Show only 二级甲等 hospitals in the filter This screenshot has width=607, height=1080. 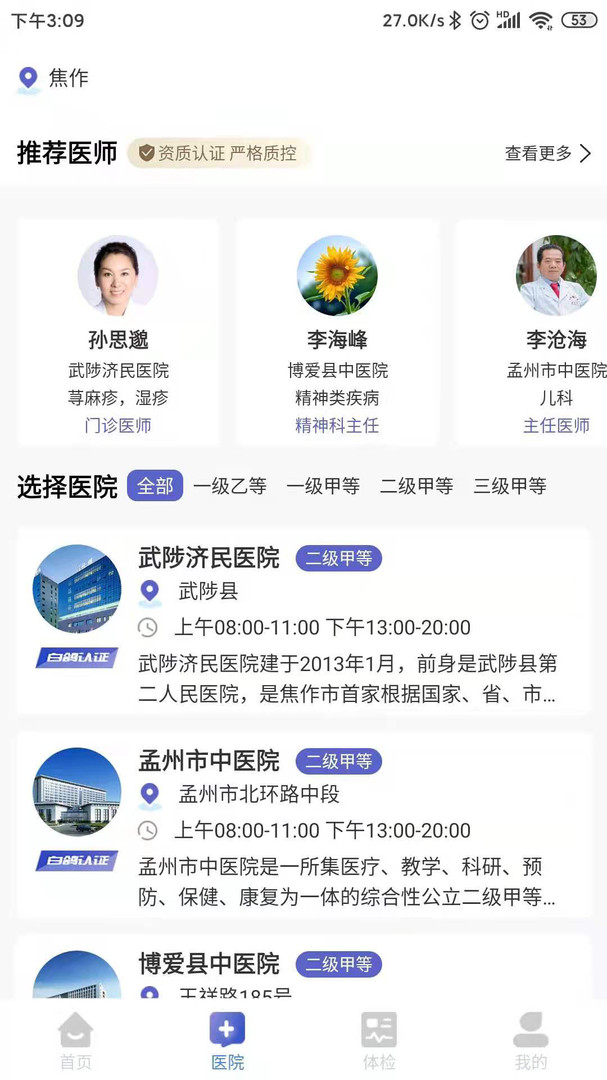416,486
